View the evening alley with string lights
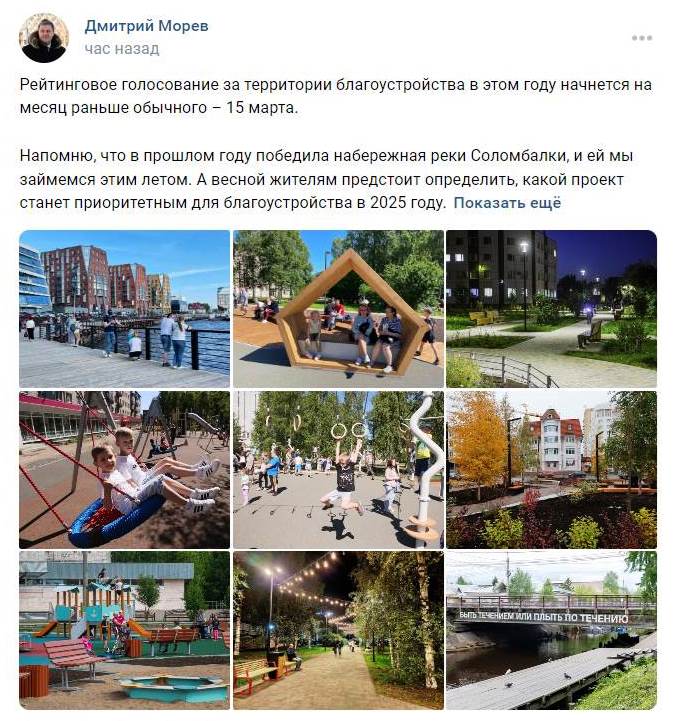Viewport: 677px width, 721px height. click(338, 630)
